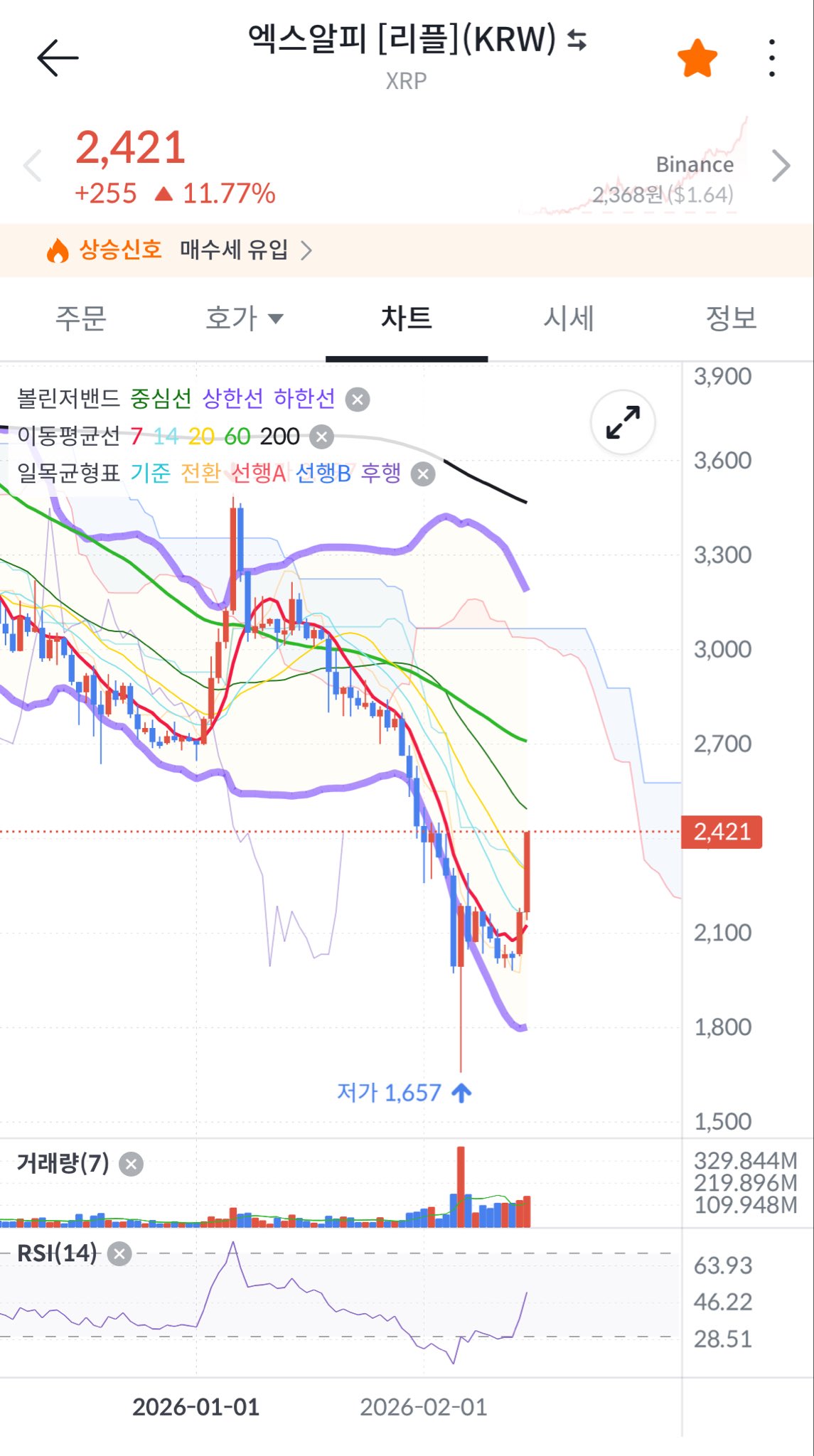Image resolution: width=814 pixels, height=1456 pixels.
Task: Remove the 이동평균선 indicator
Action: pyautogui.click(x=322, y=437)
